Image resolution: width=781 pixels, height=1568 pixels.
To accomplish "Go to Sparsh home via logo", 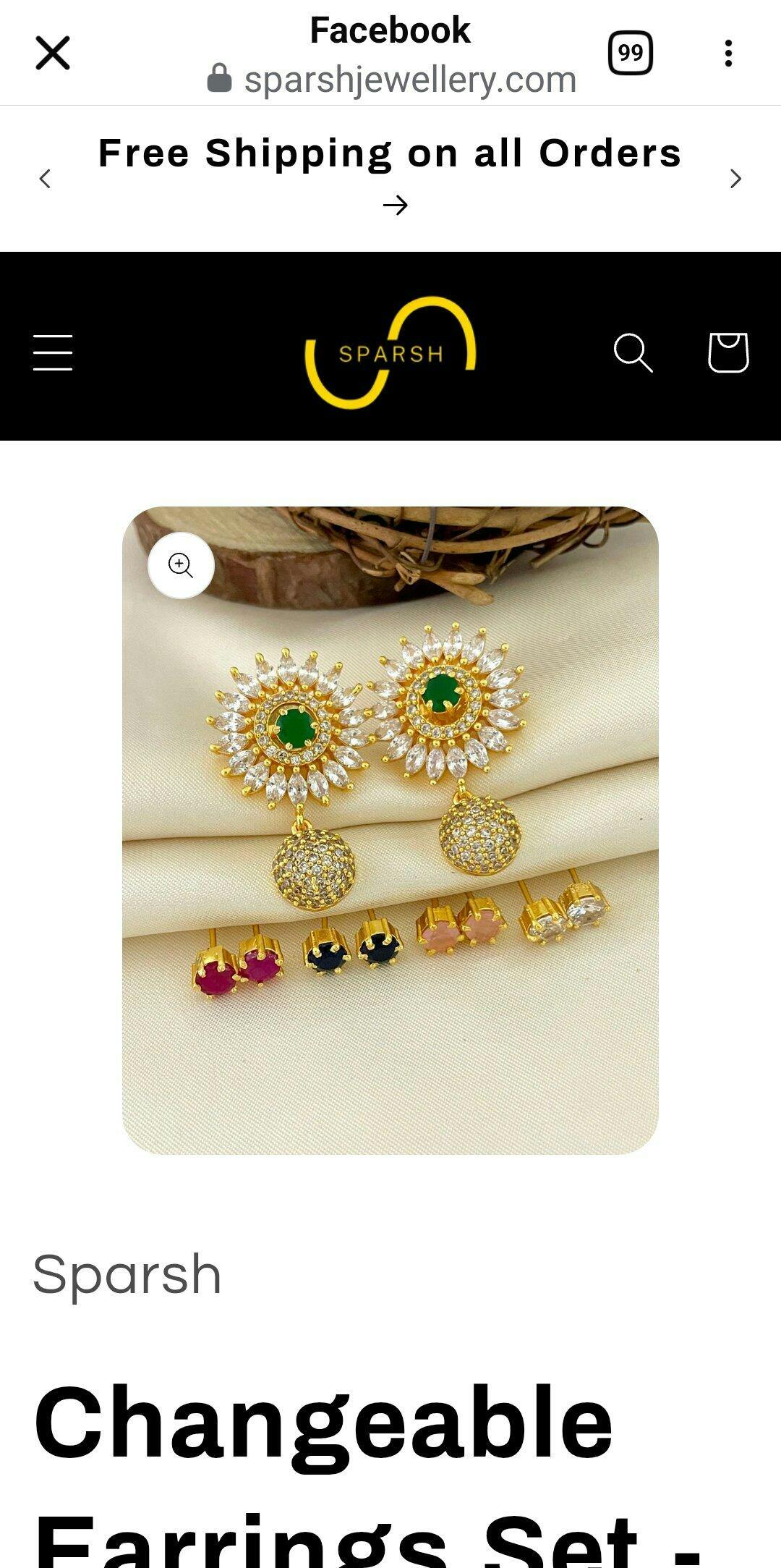I will click(x=390, y=352).
